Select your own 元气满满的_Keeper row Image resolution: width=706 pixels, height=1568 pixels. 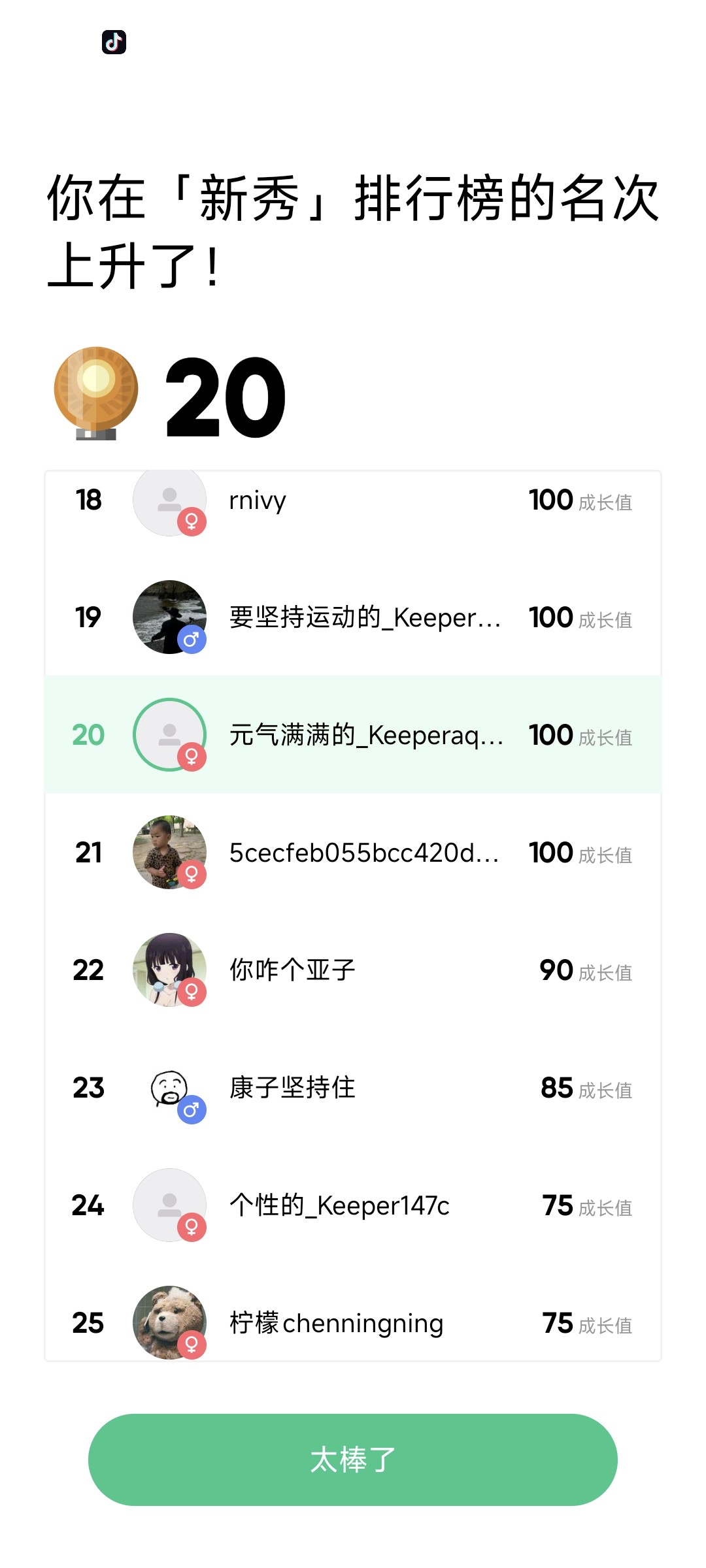pyautogui.click(x=353, y=735)
